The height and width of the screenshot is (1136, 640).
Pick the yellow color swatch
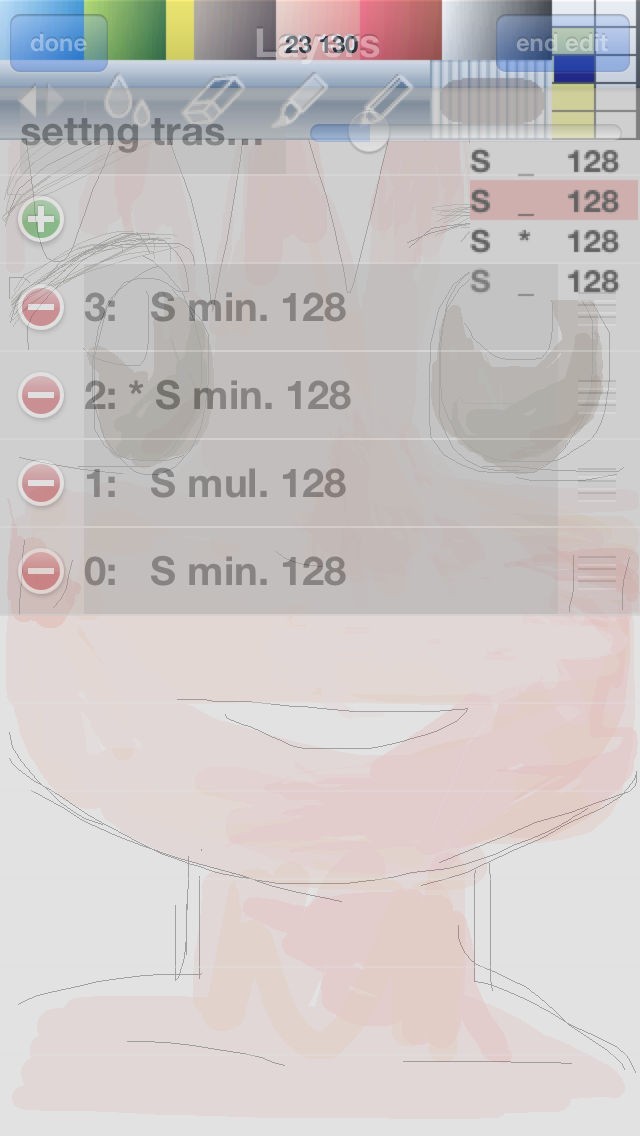point(179,28)
